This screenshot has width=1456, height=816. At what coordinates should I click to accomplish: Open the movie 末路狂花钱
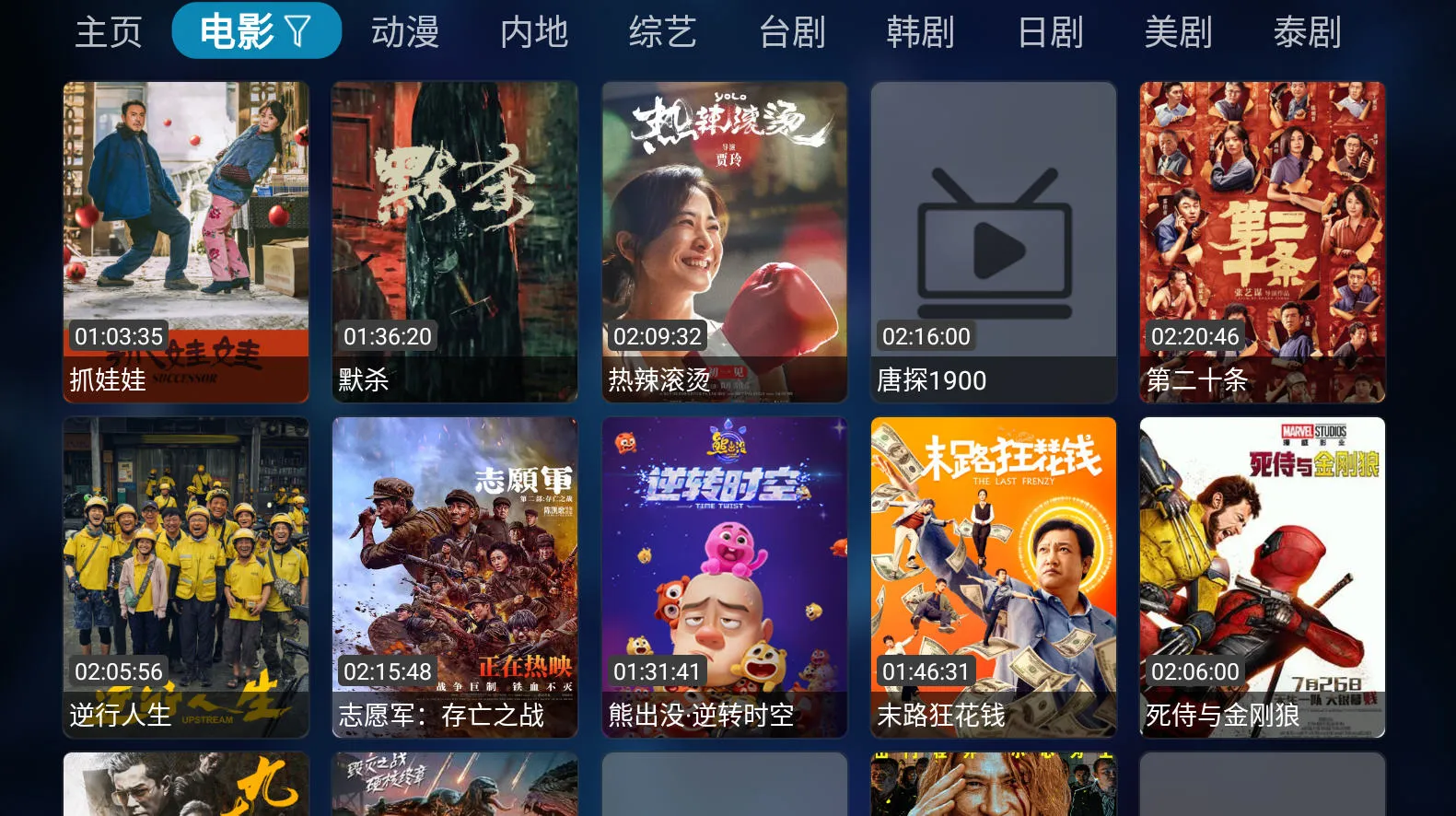point(994,577)
